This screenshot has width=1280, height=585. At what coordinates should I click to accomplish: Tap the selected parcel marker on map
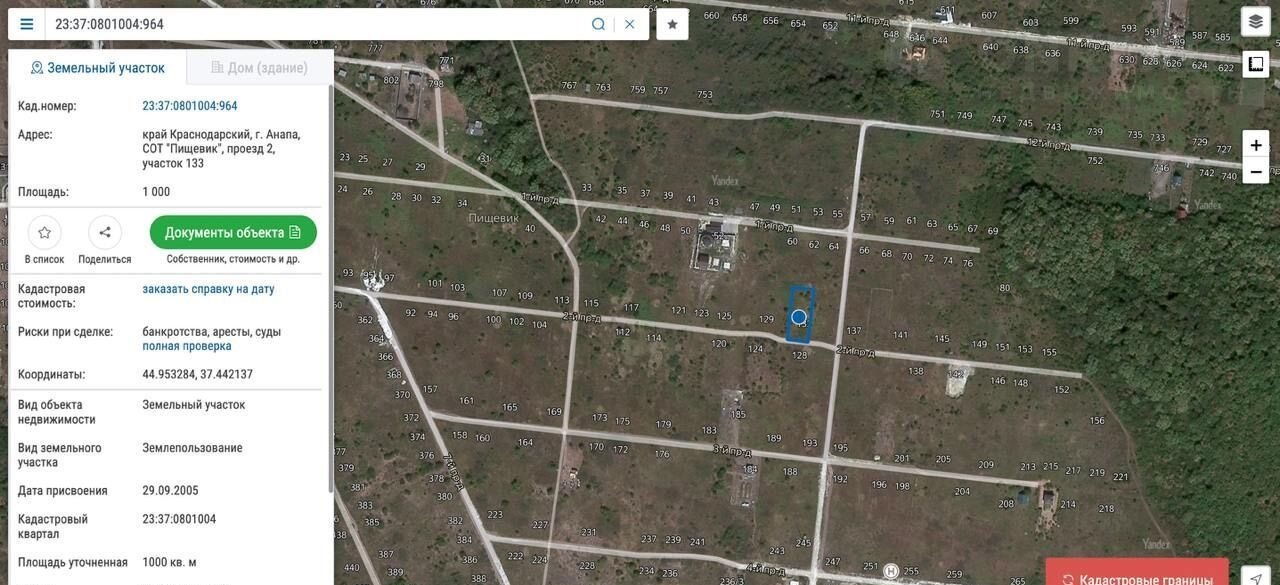click(x=799, y=317)
